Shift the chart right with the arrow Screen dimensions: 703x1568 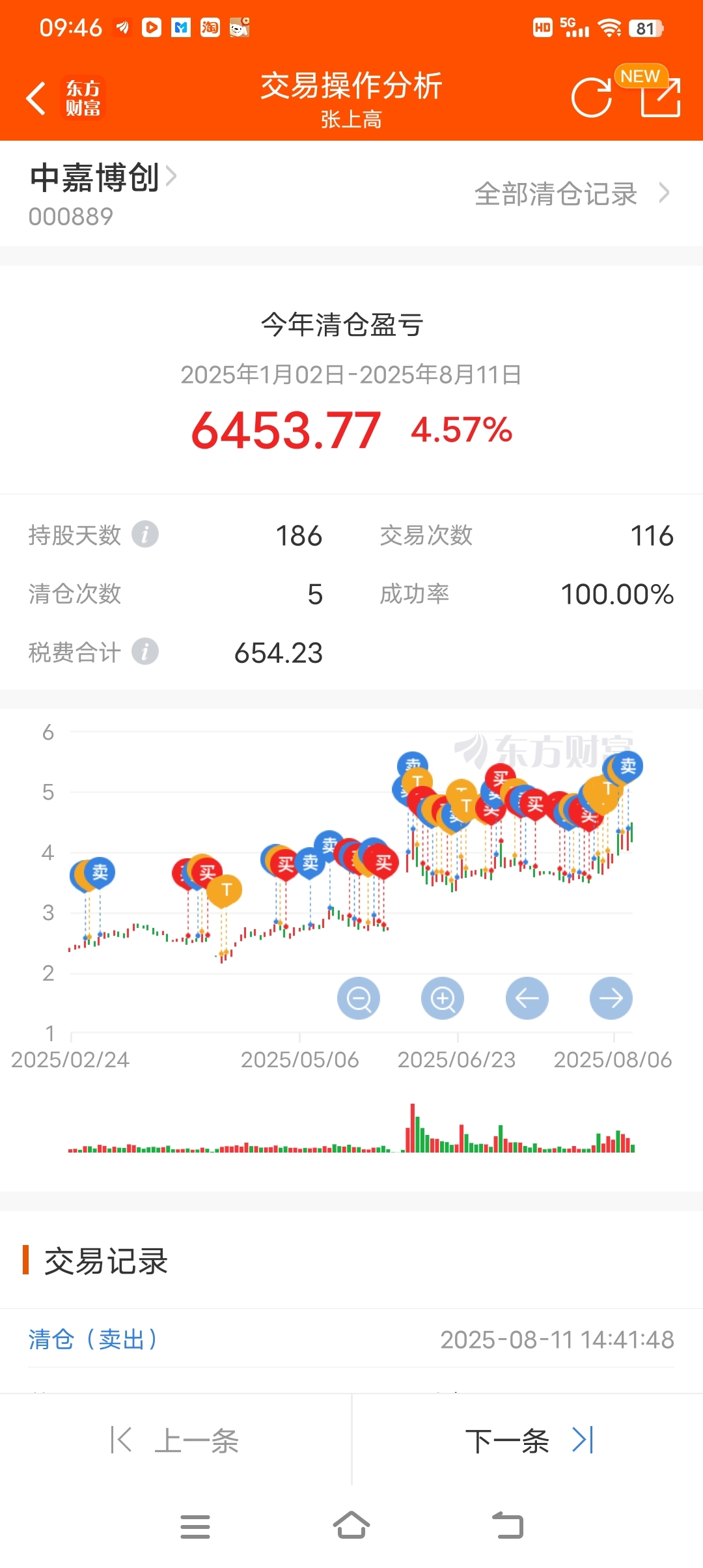tap(611, 998)
